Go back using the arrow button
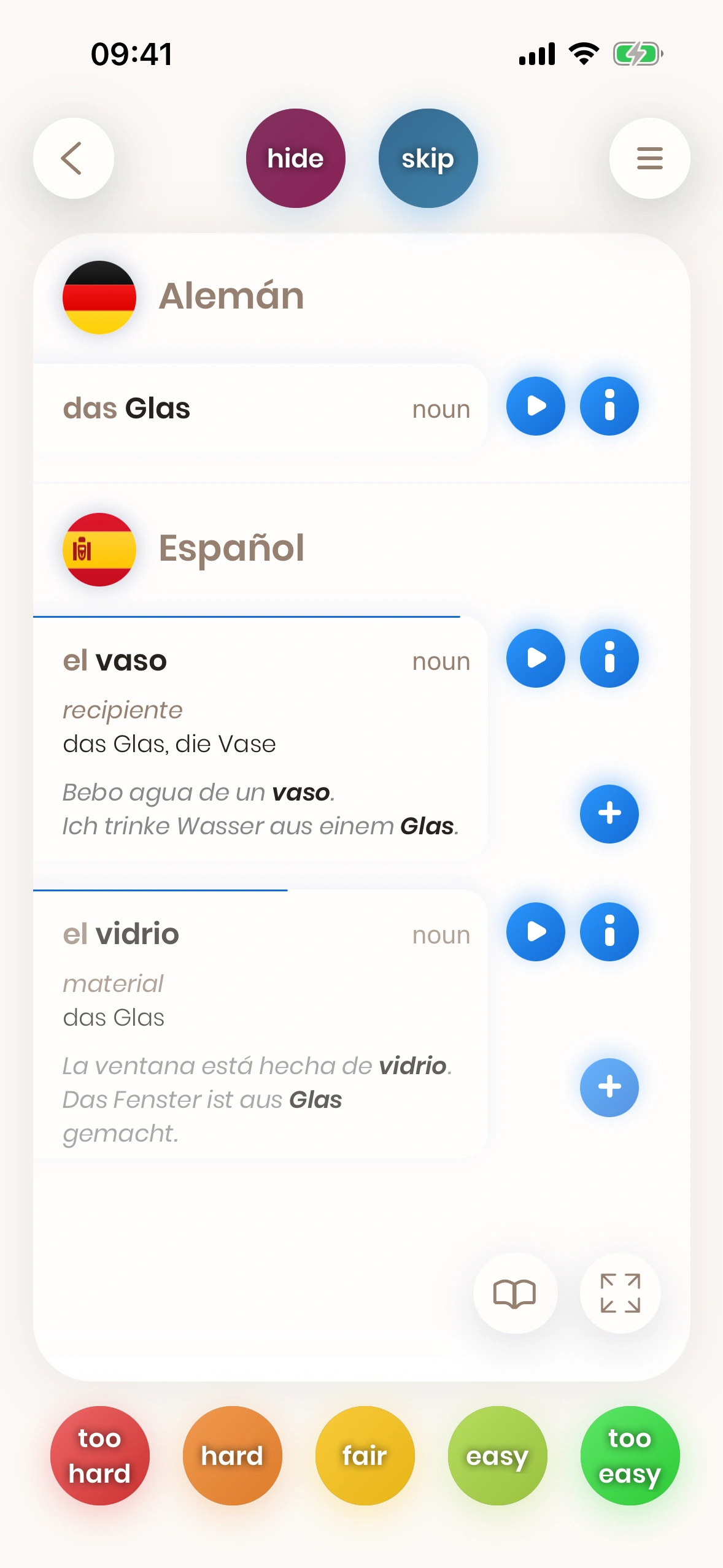This screenshot has height=1568, width=723. pos(73,158)
